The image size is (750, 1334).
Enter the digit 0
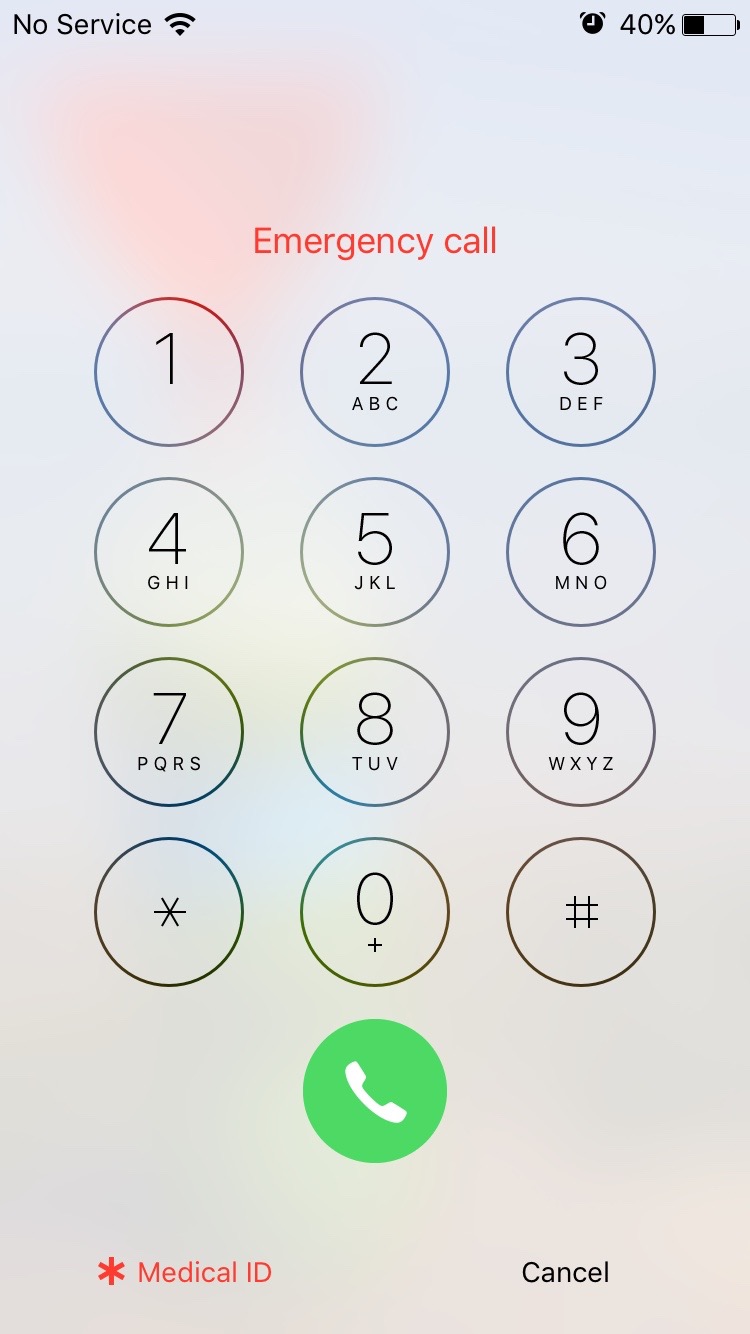coord(375,912)
